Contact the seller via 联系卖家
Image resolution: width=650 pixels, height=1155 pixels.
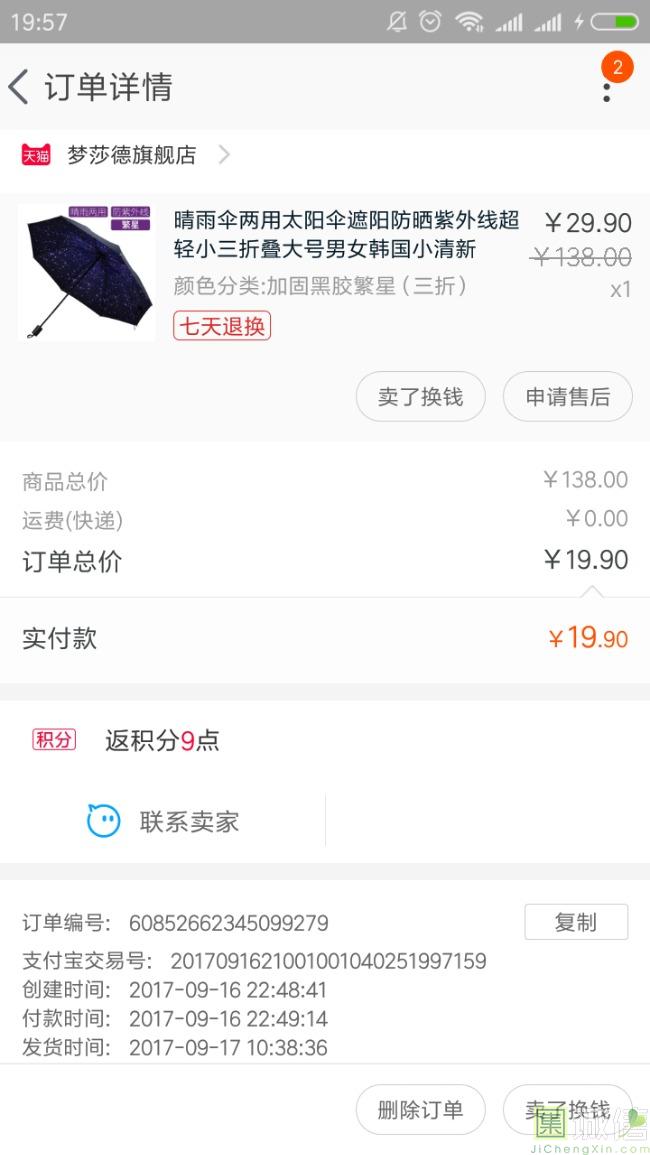tap(164, 822)
